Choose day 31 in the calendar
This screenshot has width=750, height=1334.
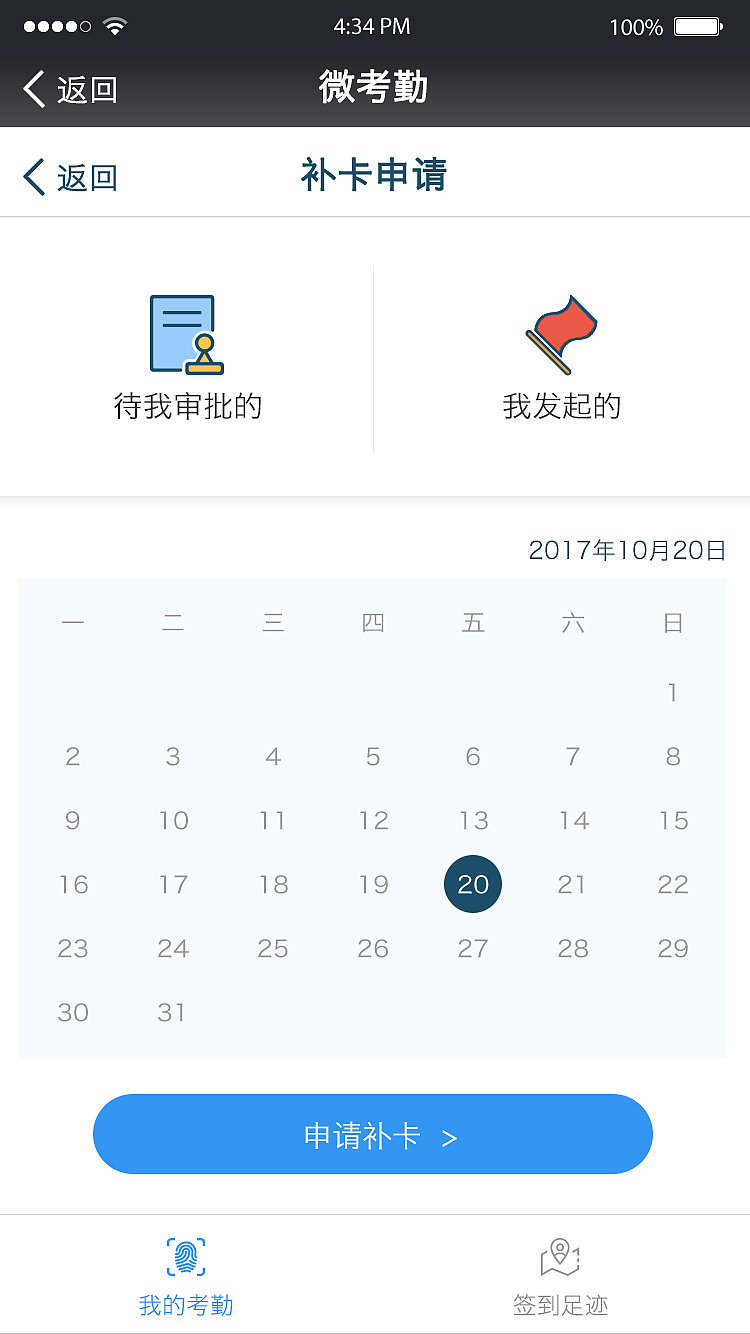click(x=172, y=1012)
